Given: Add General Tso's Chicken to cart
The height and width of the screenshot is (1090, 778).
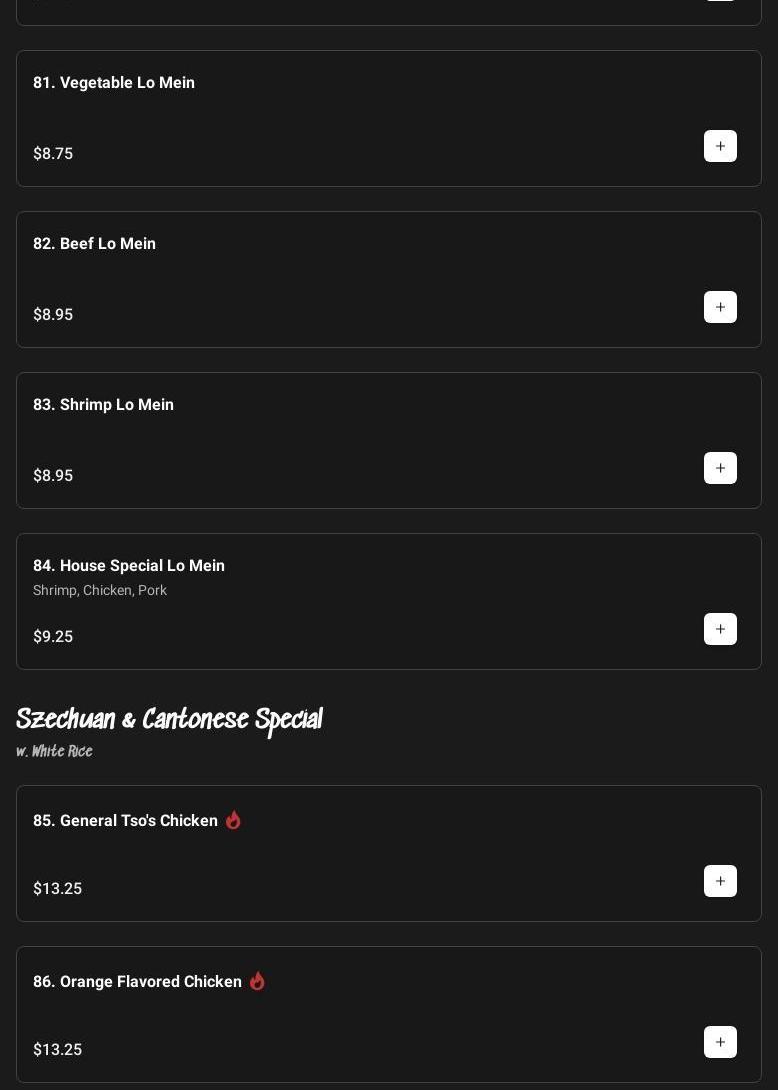Looking at the screenshot, I should (720, 881).
